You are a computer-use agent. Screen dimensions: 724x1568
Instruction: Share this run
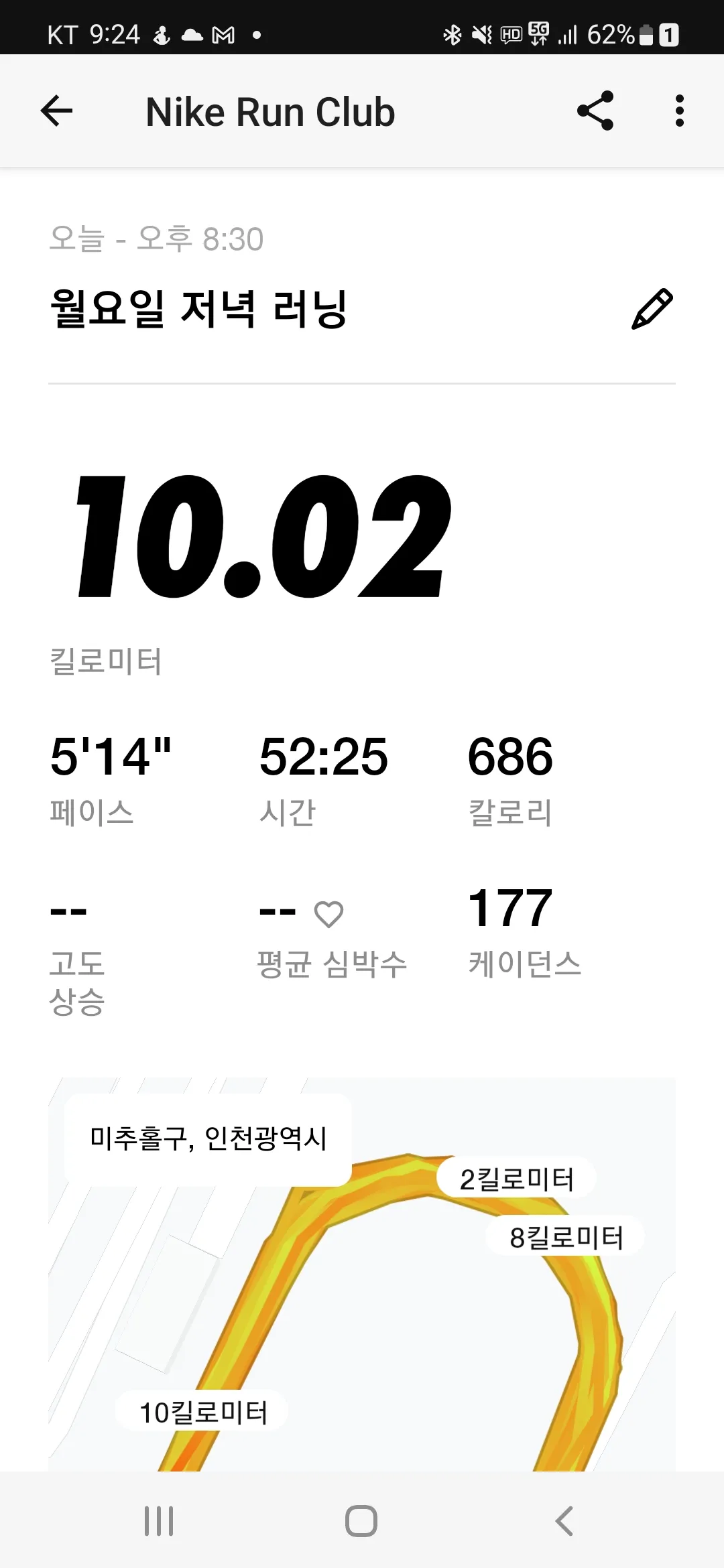point(595,111)
